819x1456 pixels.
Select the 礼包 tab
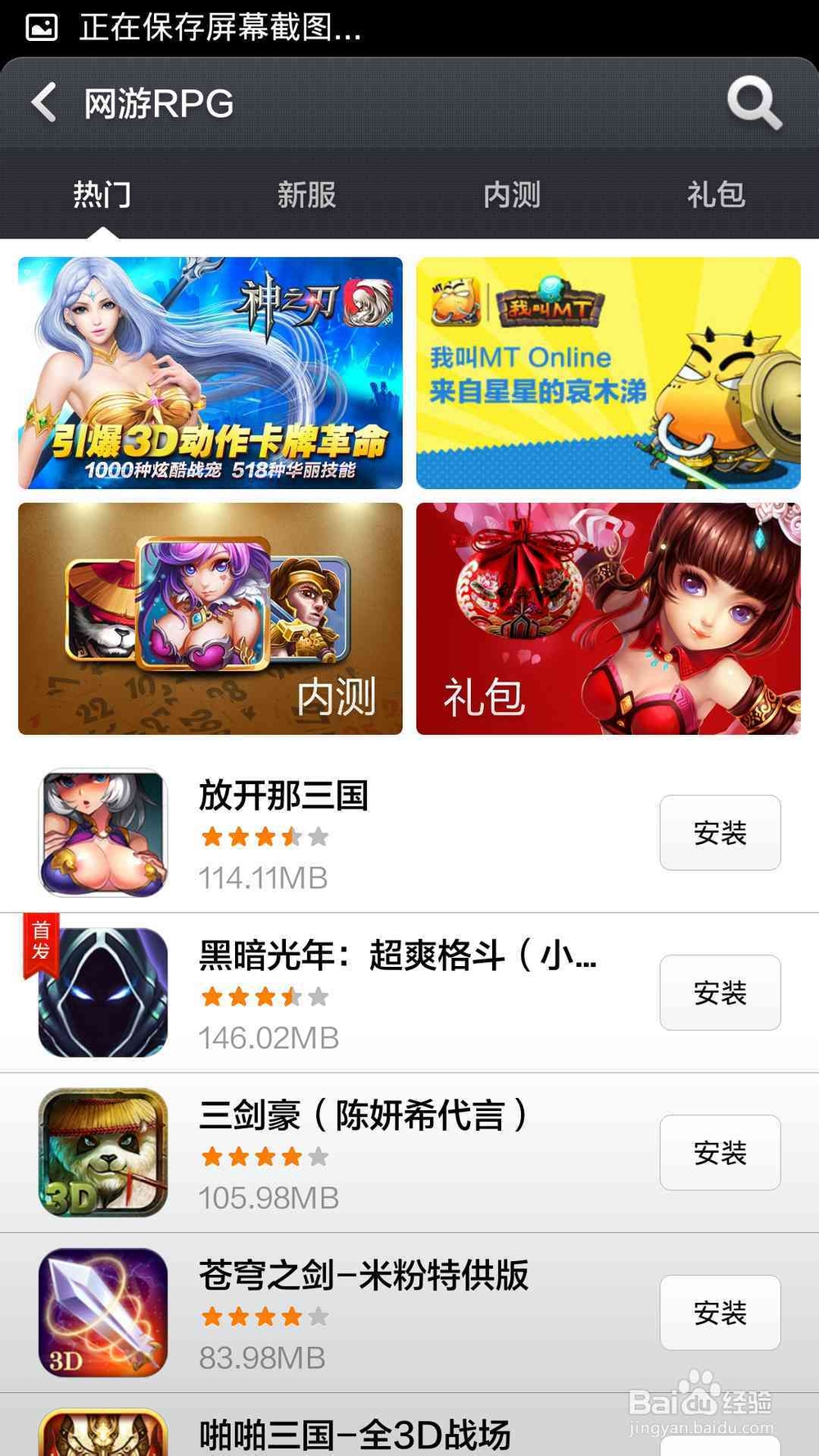tap(715, 194)
